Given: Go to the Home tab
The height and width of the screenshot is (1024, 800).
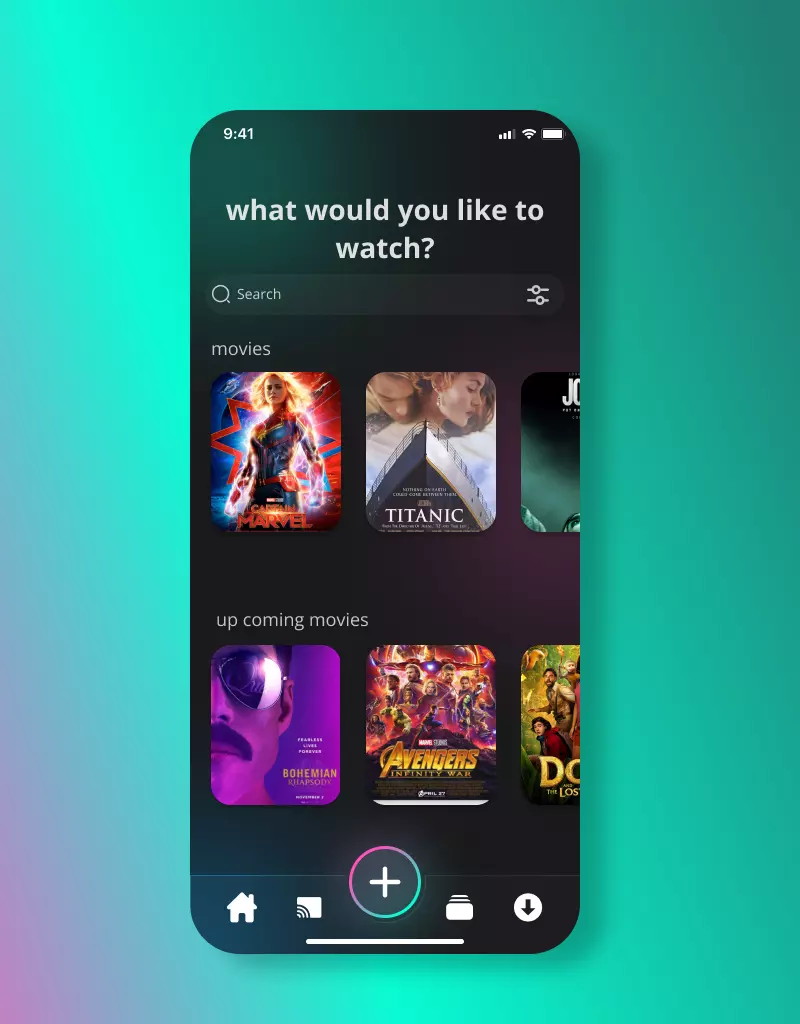Looking at the screenshot, I should coord(242,908).
